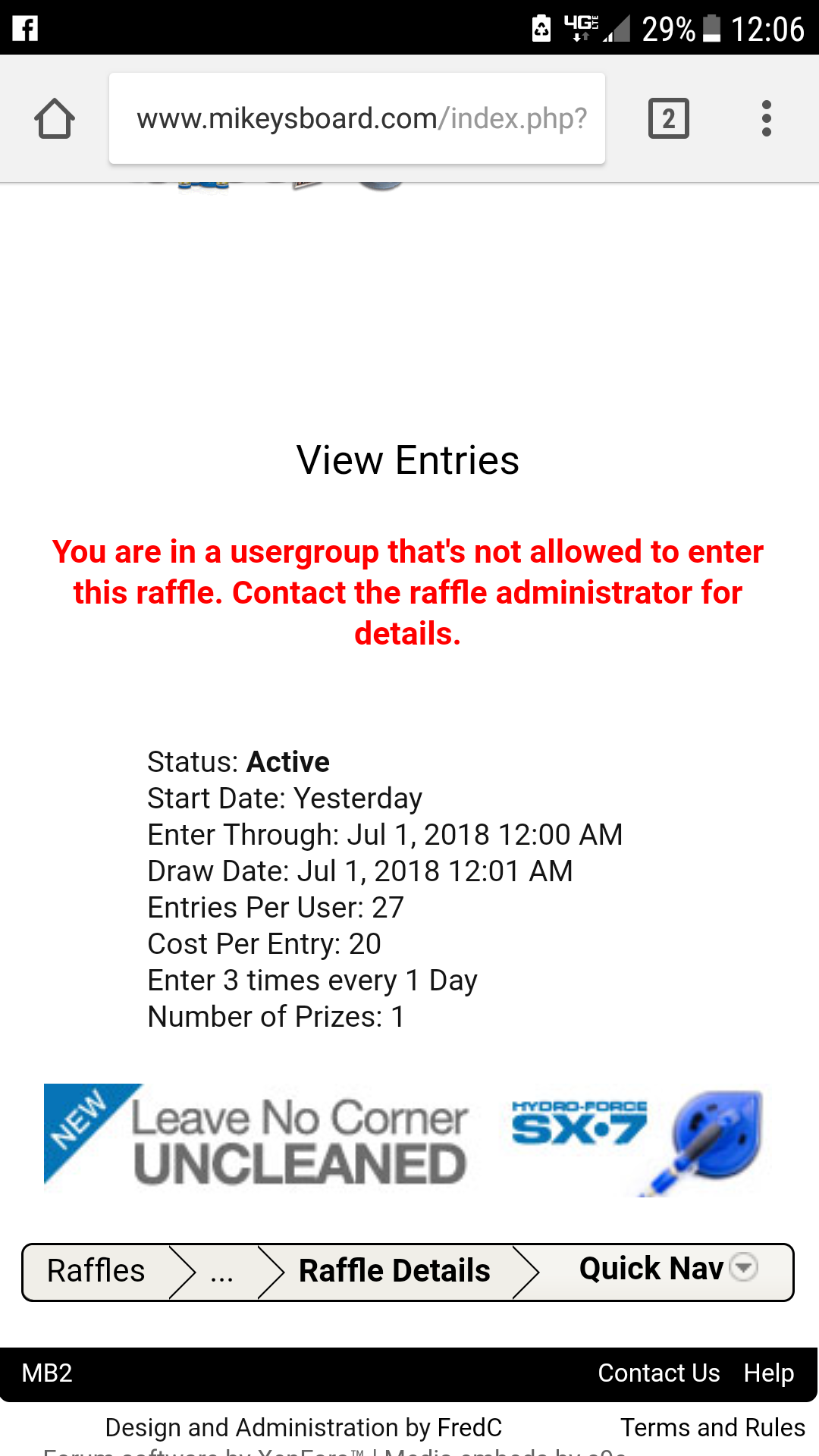
Task: Open the browser overflow menu
Action: (767, 119)
